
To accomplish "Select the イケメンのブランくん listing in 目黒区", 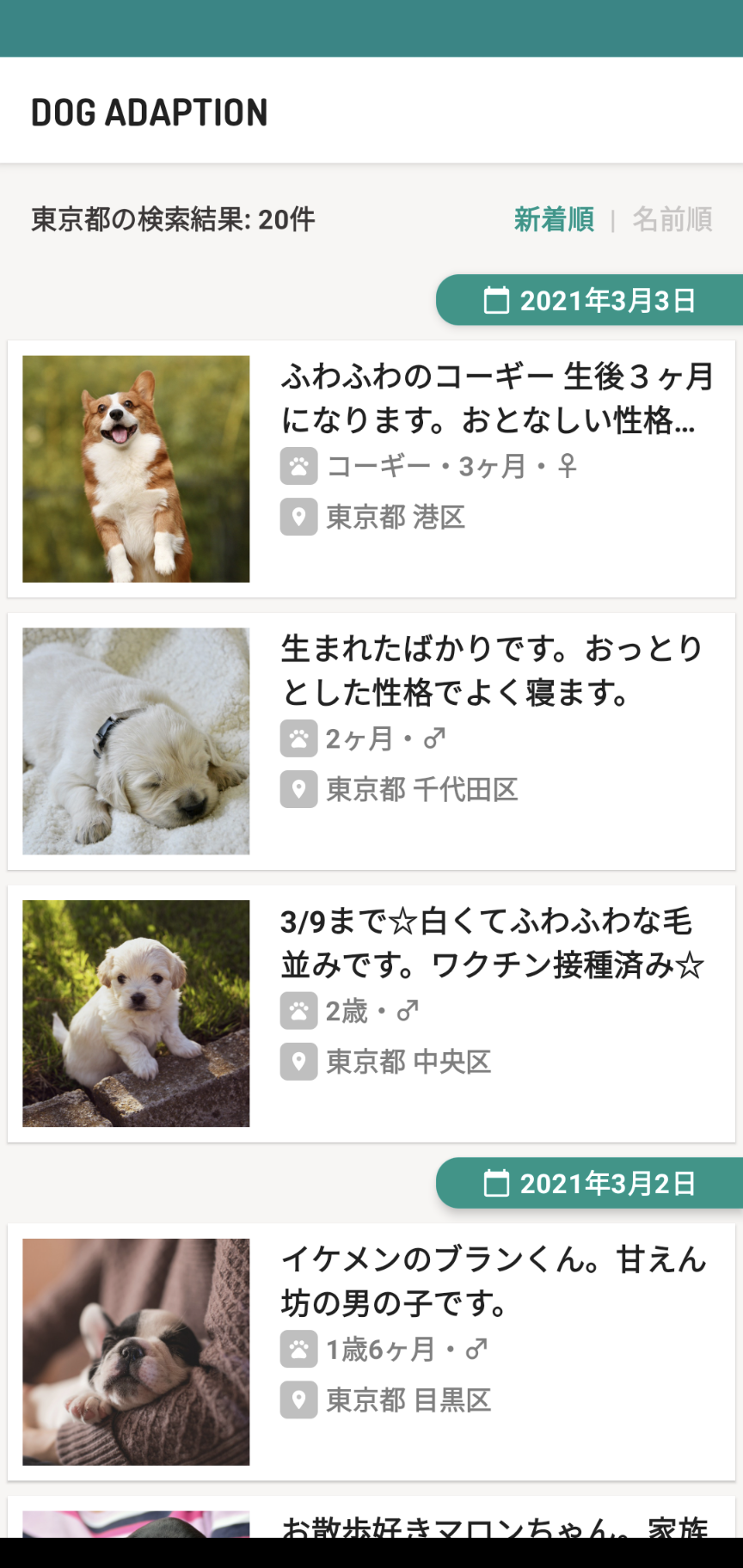I will 371,1351.
